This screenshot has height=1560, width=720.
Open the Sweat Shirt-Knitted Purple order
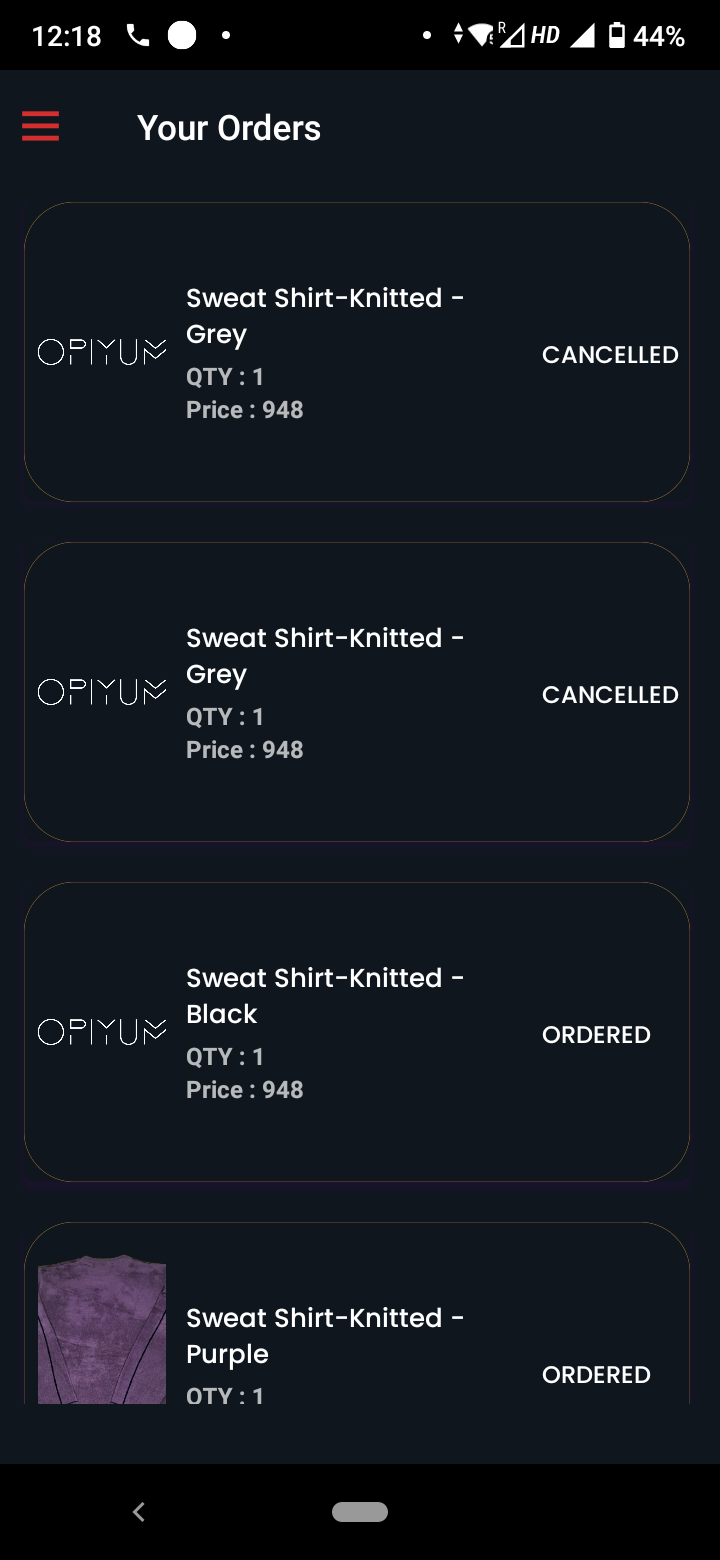tap(357, 1313)
